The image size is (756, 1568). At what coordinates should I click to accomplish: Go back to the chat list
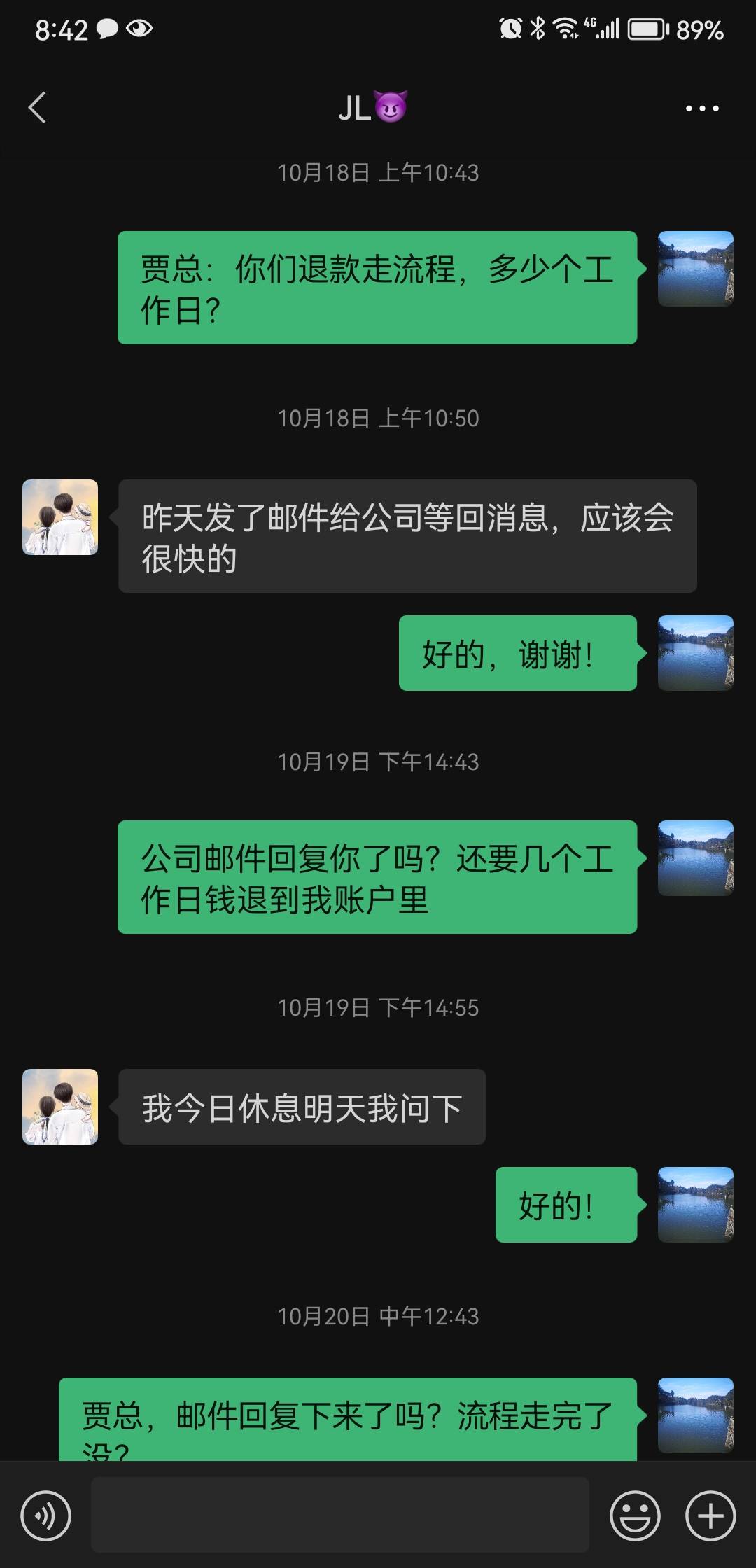(x=37, y=108)
